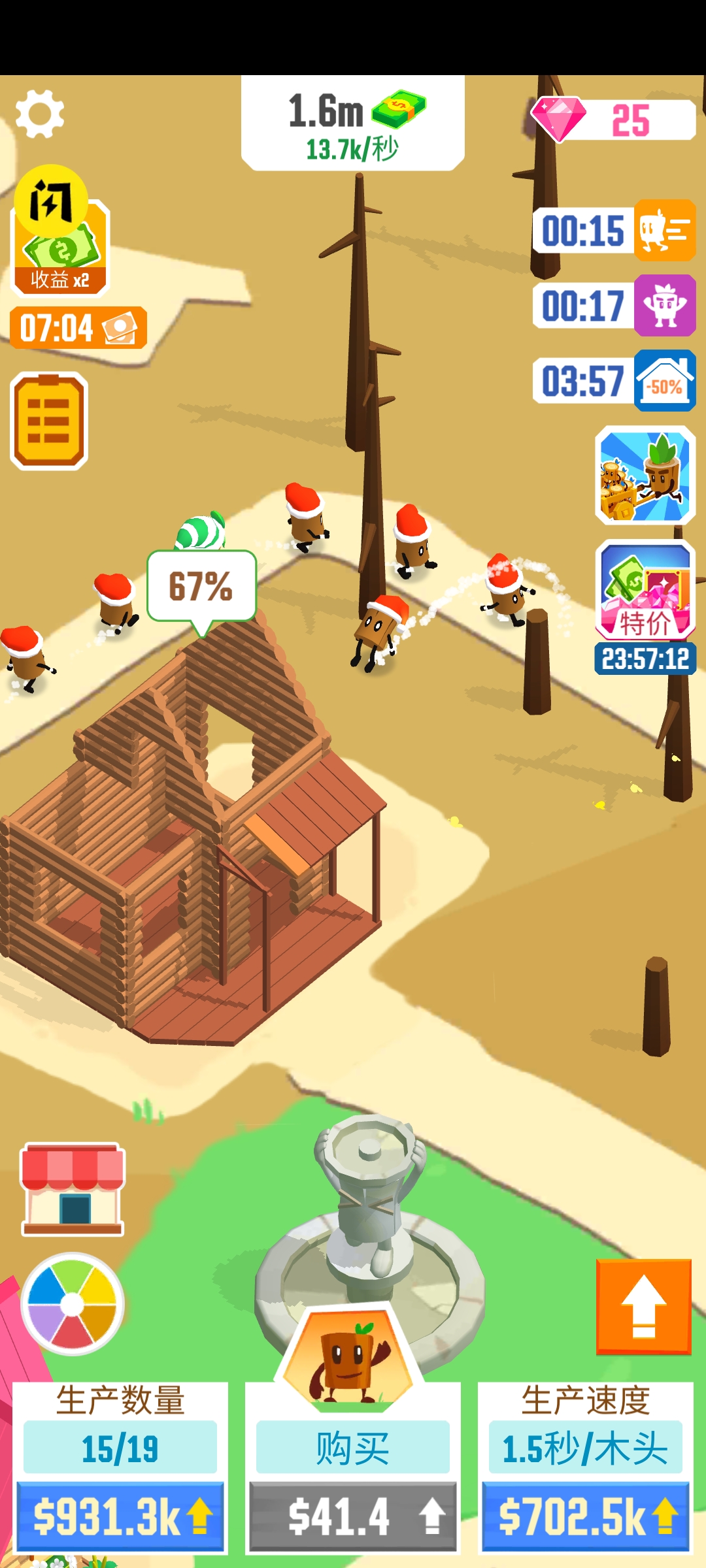Upgrade 生产数量 for $931.3k
This screenshot has width=706, height=1568.
[120, 1517]
